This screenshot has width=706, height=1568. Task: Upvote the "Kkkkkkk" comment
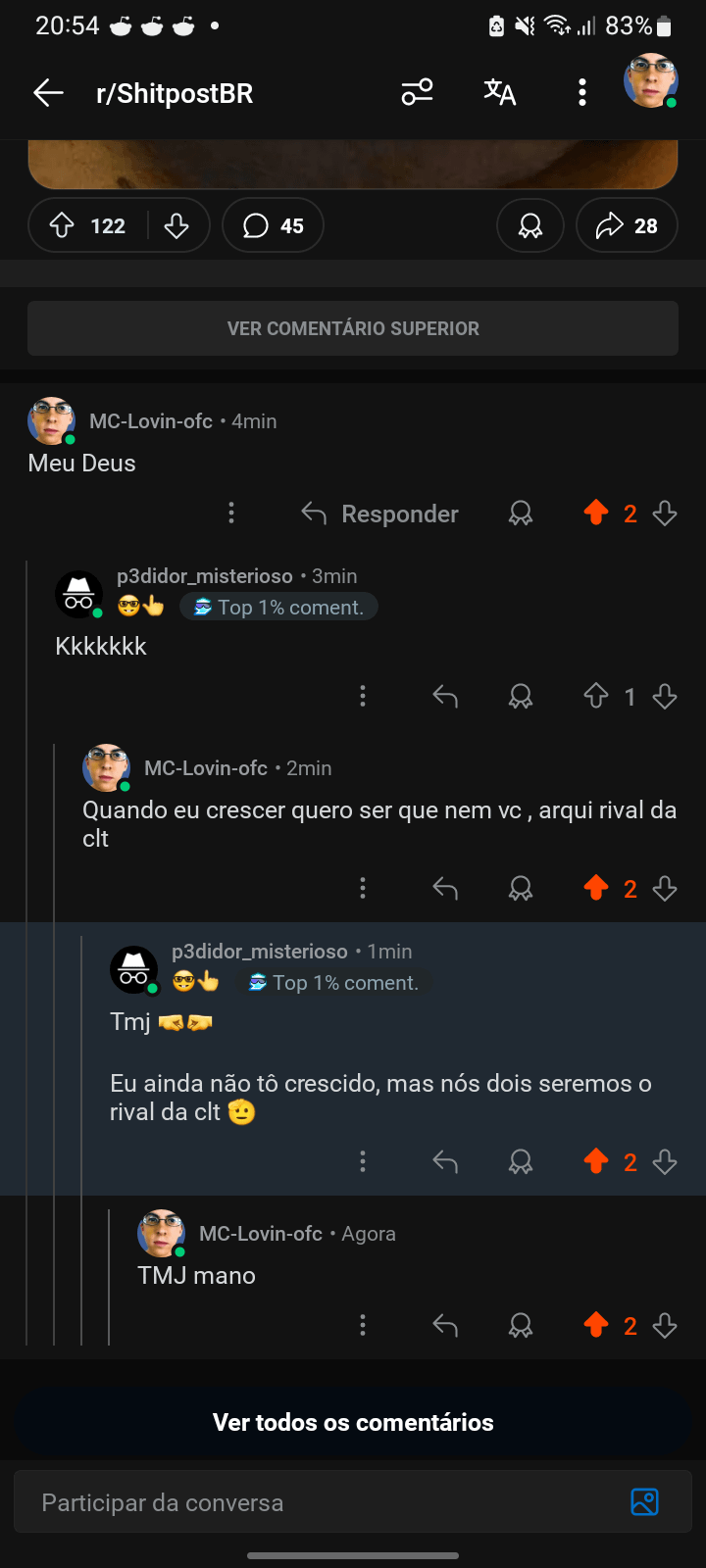pyautogui.click(x=596, y=697)
